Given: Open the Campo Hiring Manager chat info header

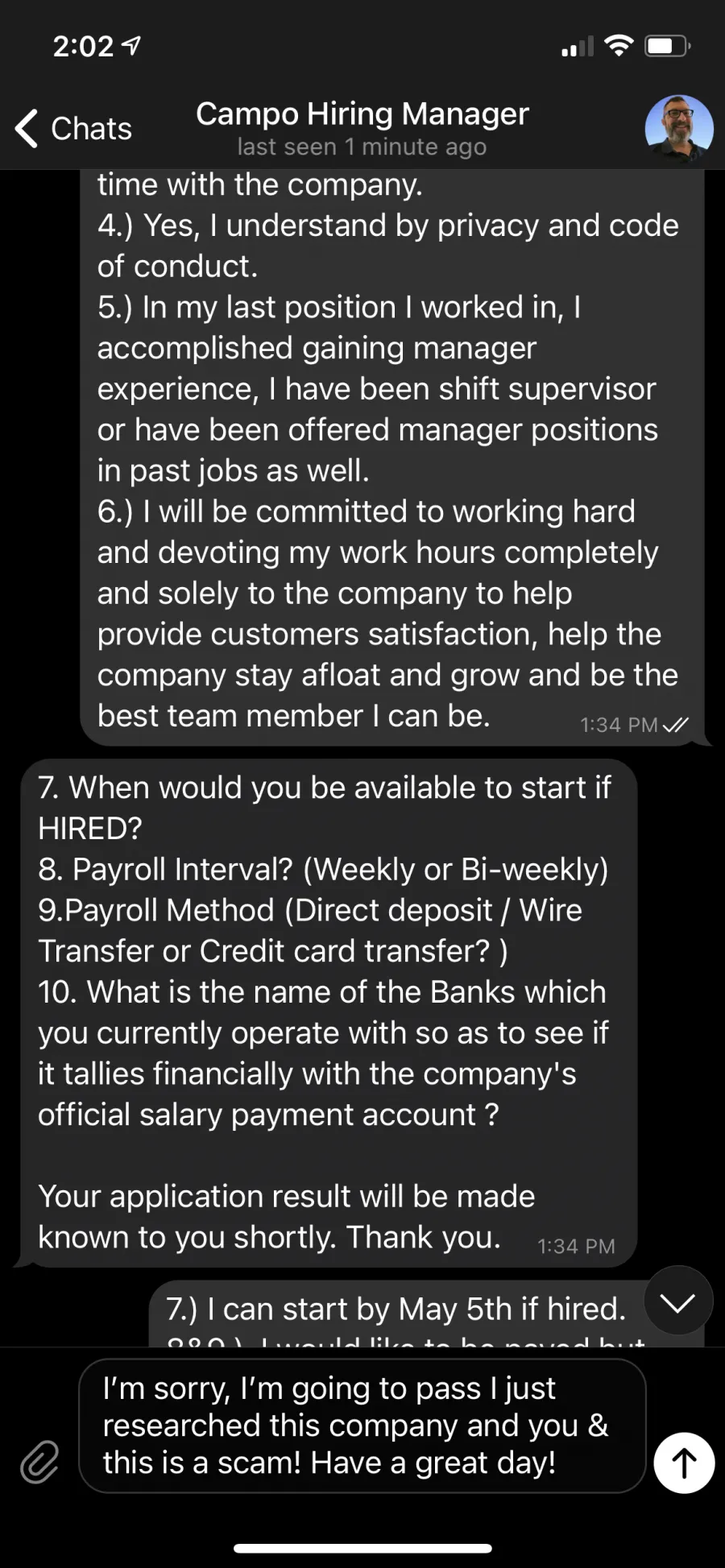Looking at the screenshot, I should click(x=362, y=129).
